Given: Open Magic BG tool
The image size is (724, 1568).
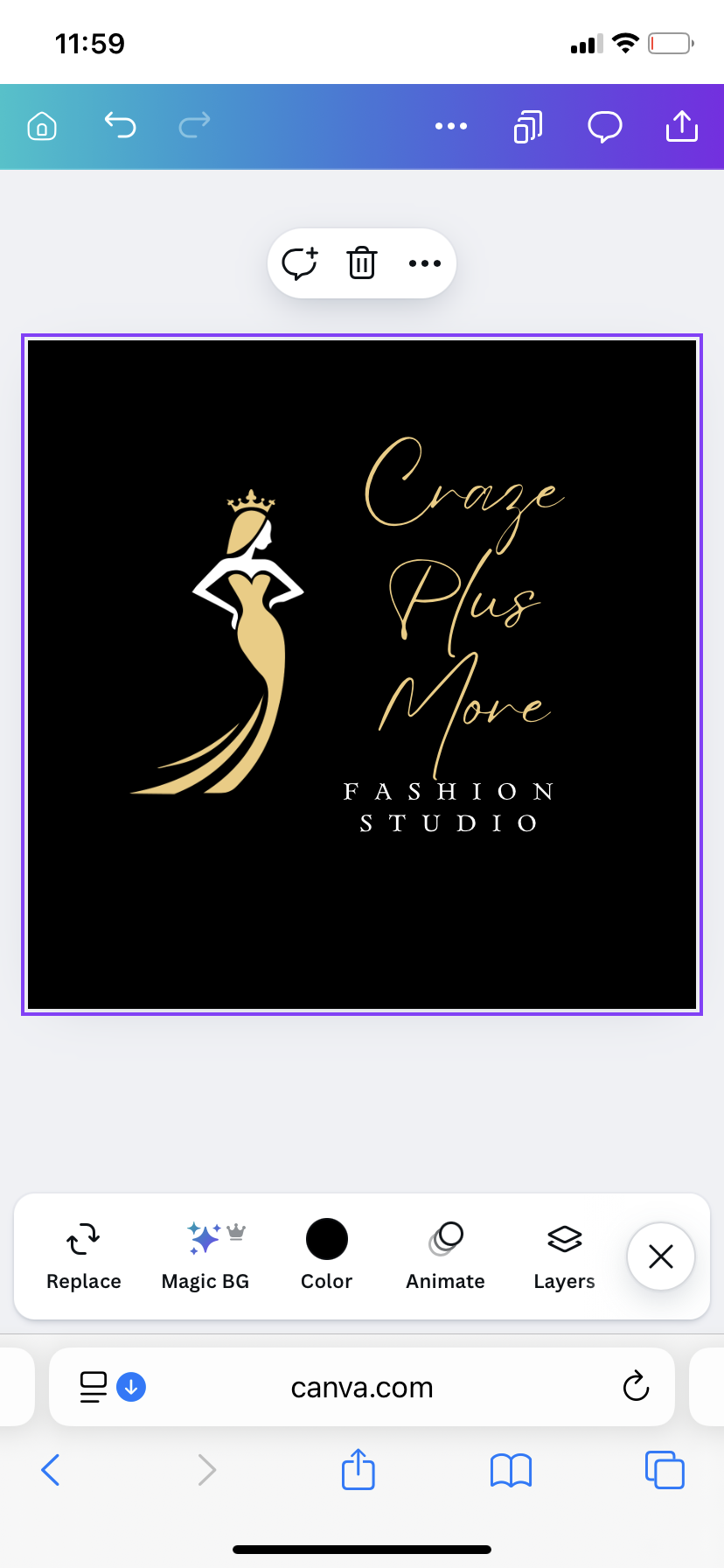Looking at the screenshot, I should [x=205, y=1256].
